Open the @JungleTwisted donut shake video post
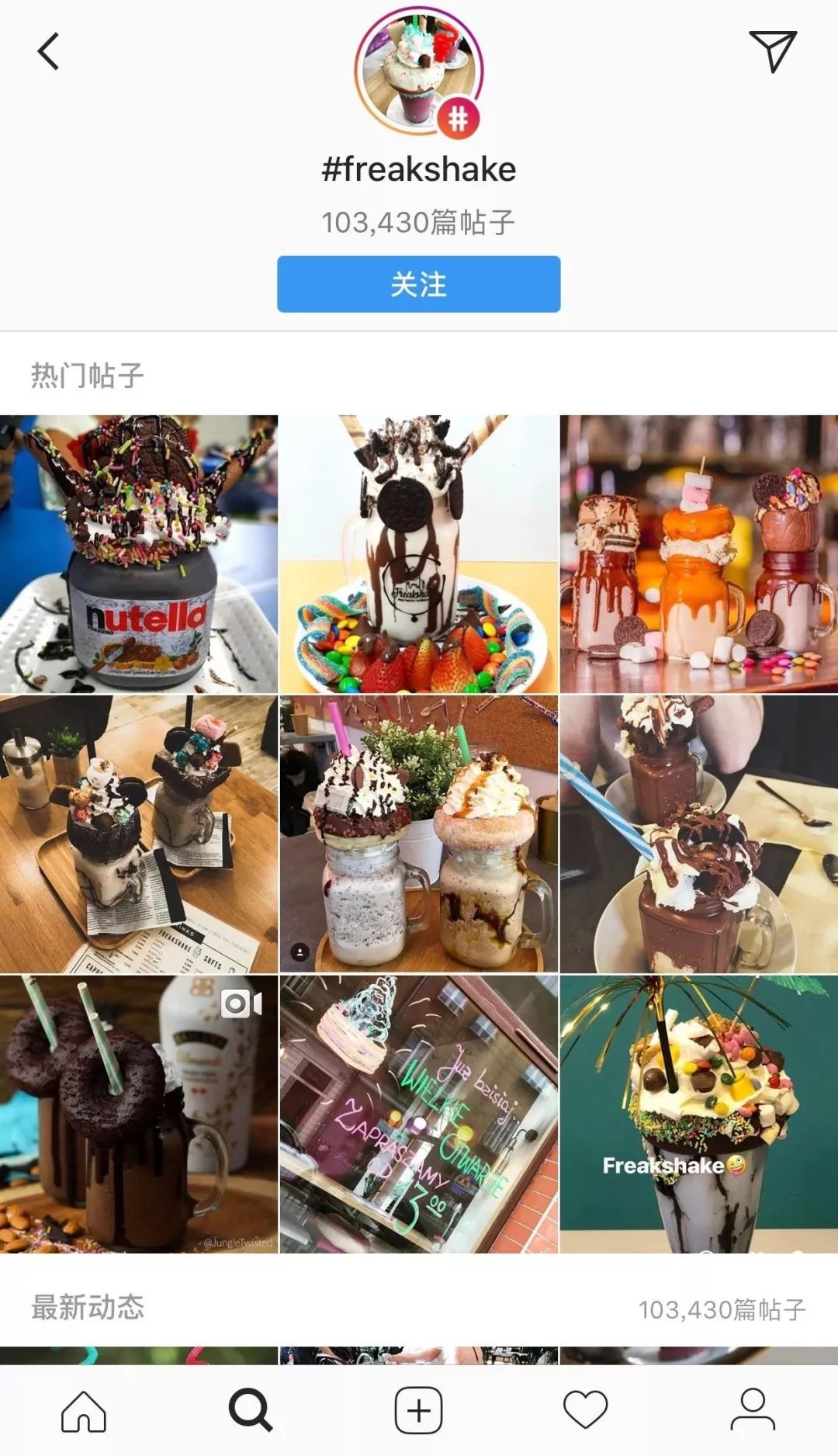Viewport: 838px width, 1456px height. 138,1111
